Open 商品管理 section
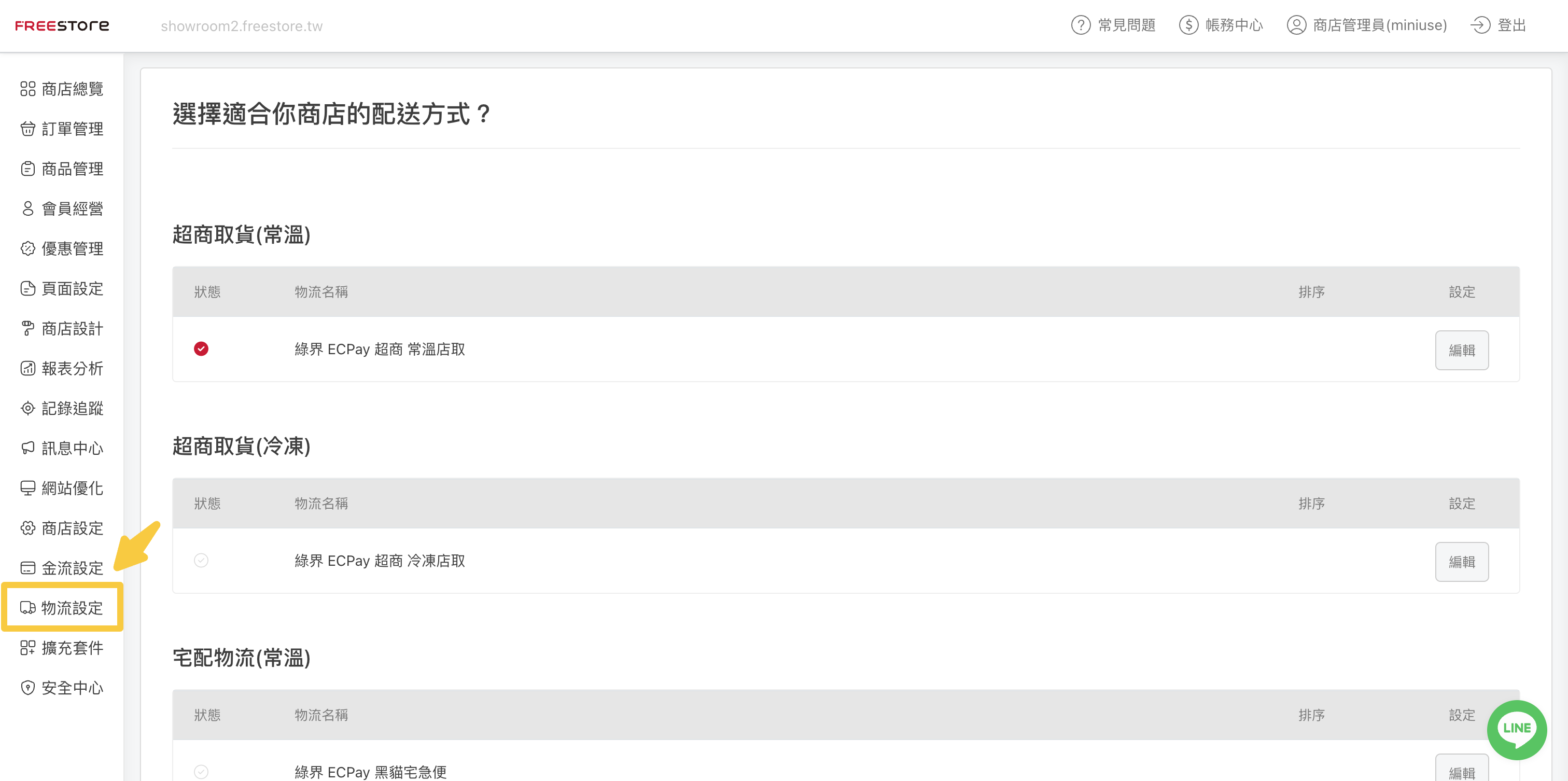1568x781 pixels. click(62, 169)
